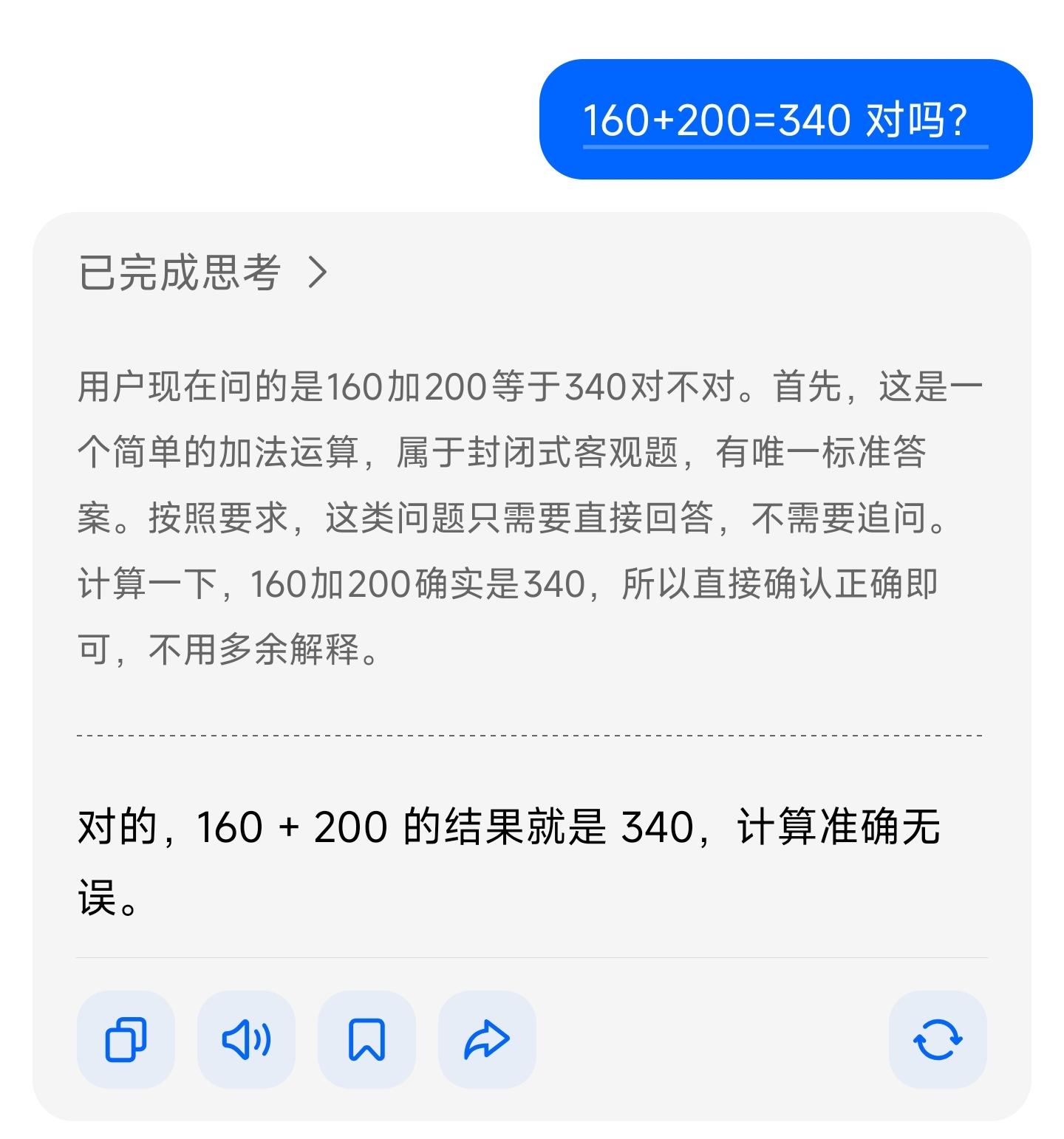
Task: Copy the assistant's answer
Action: coord(126,1039)
